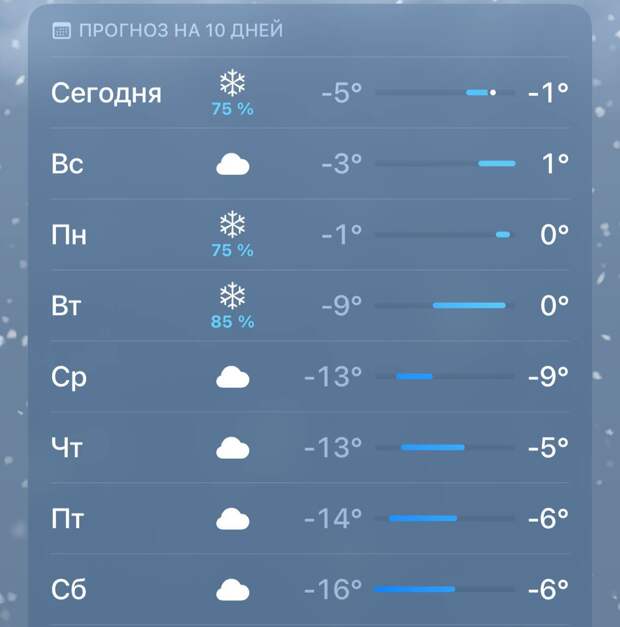Screen dimensions: 620x627
Task: Open Sunday (Вс) forecast details
Action: (x=310, y=164)
